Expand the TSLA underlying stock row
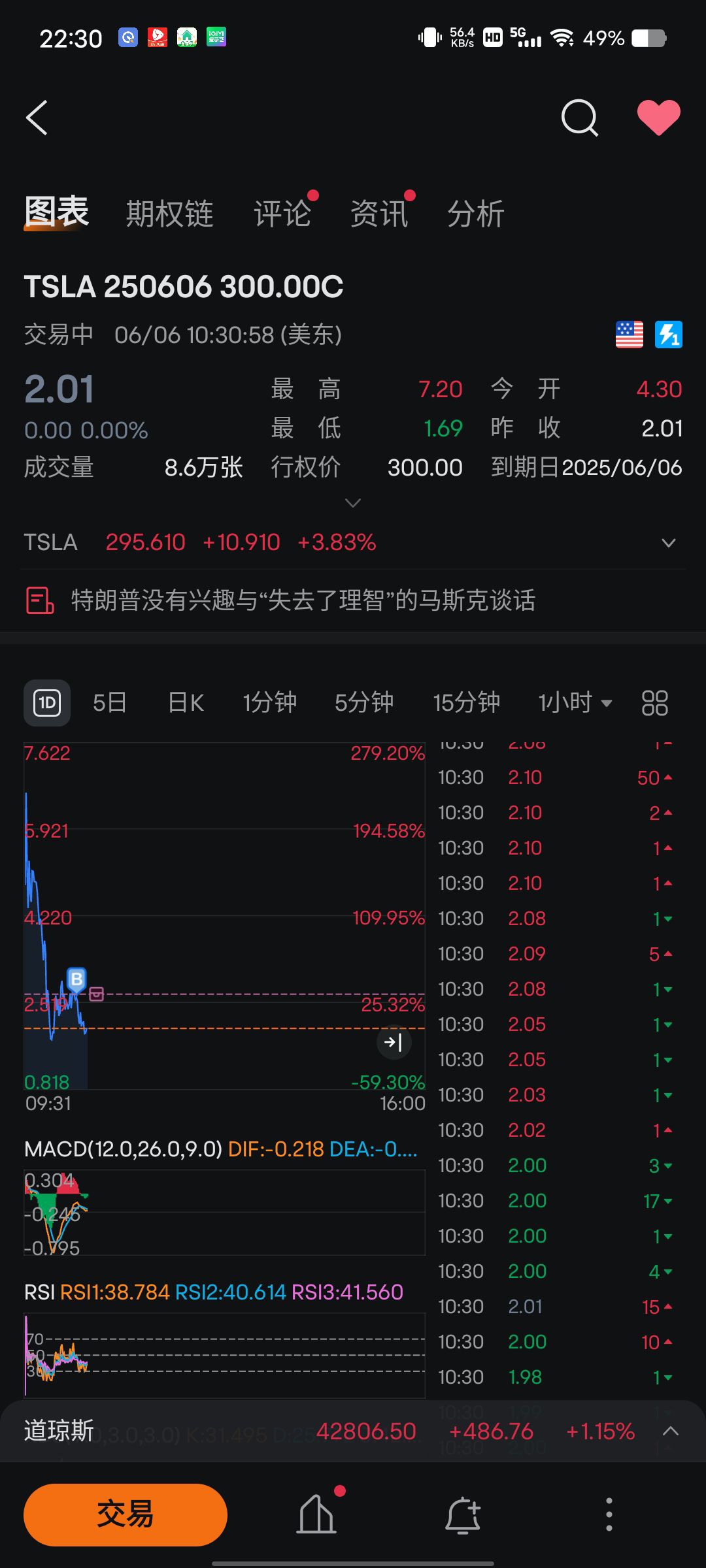Viewport: 706px width, 1568px height. point(668,543)
